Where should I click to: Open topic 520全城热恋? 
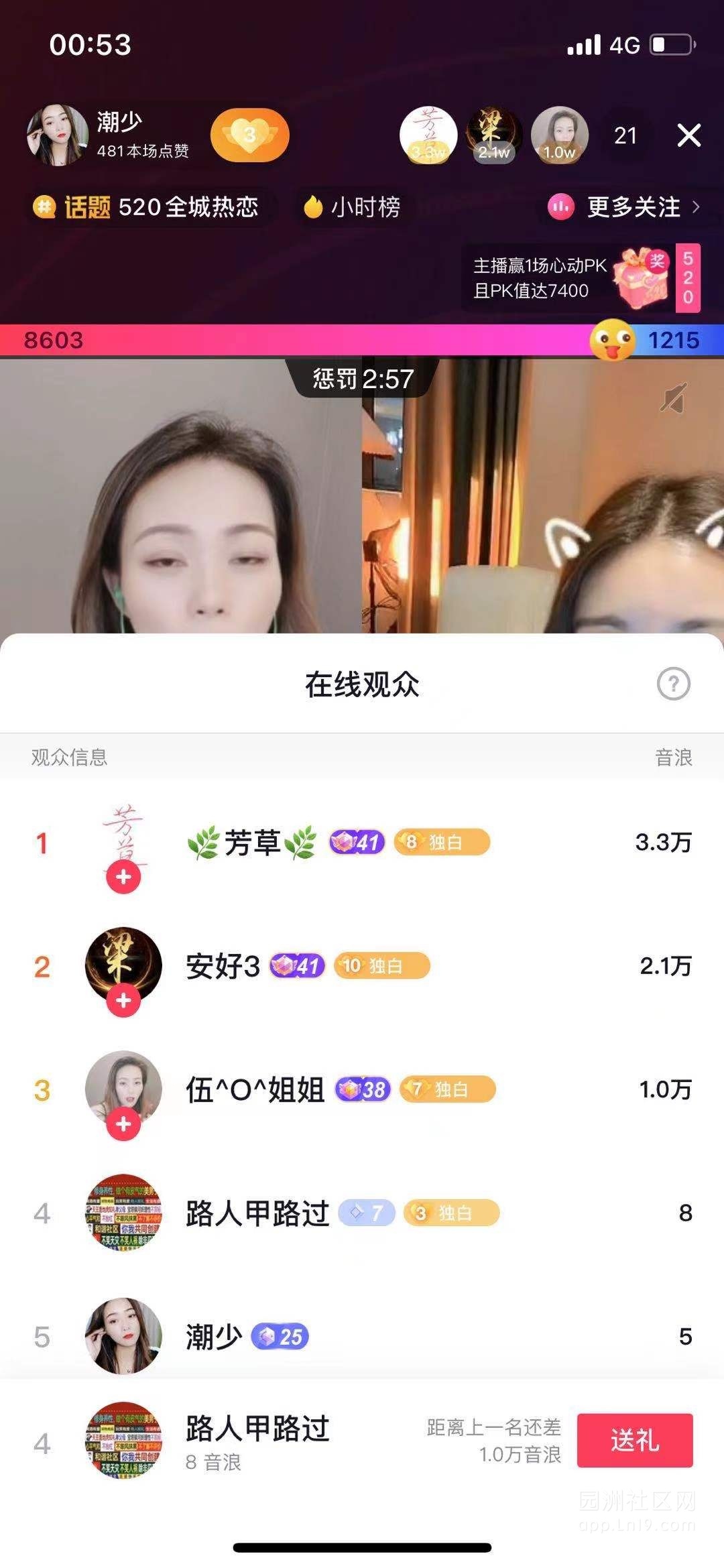[x=146, y=207]
